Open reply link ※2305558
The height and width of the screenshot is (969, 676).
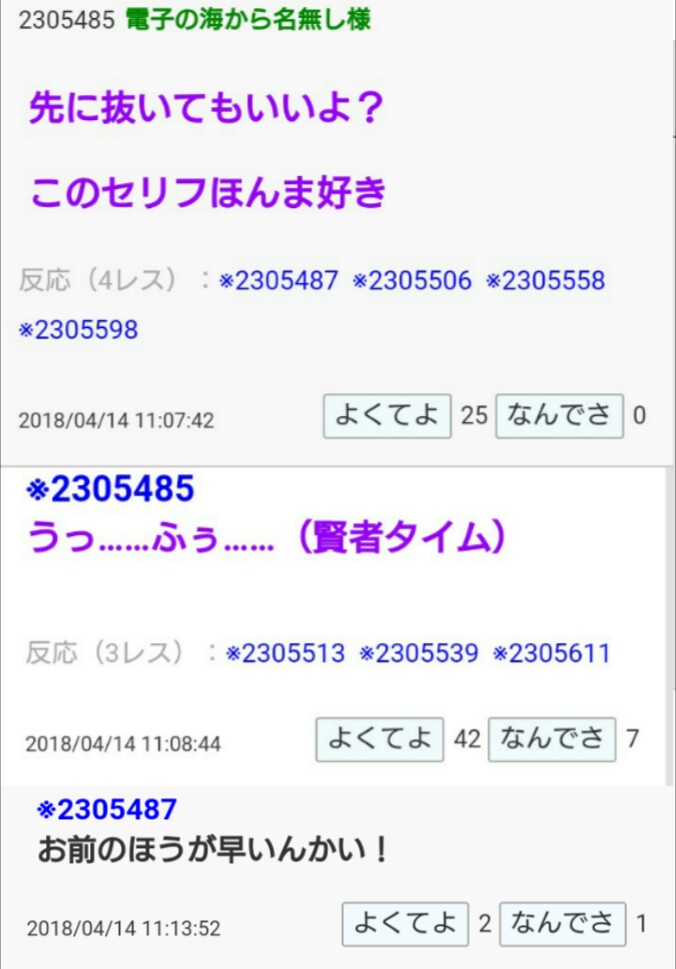pyautogui.click(x=545, y=281)
